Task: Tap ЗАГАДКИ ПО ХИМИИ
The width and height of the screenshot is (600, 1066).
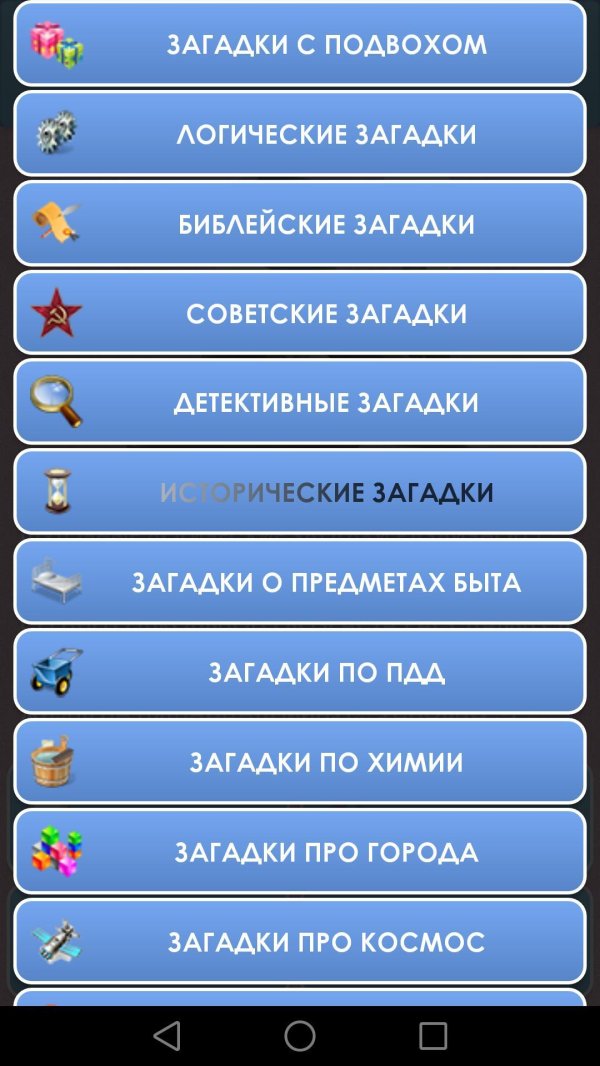Action: (300, 761)
